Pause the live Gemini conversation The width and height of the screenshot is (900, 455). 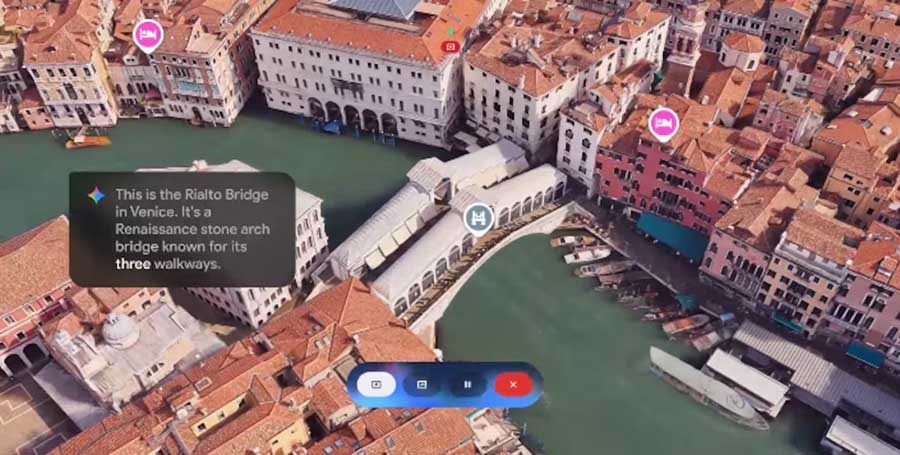tap(467, 384)
